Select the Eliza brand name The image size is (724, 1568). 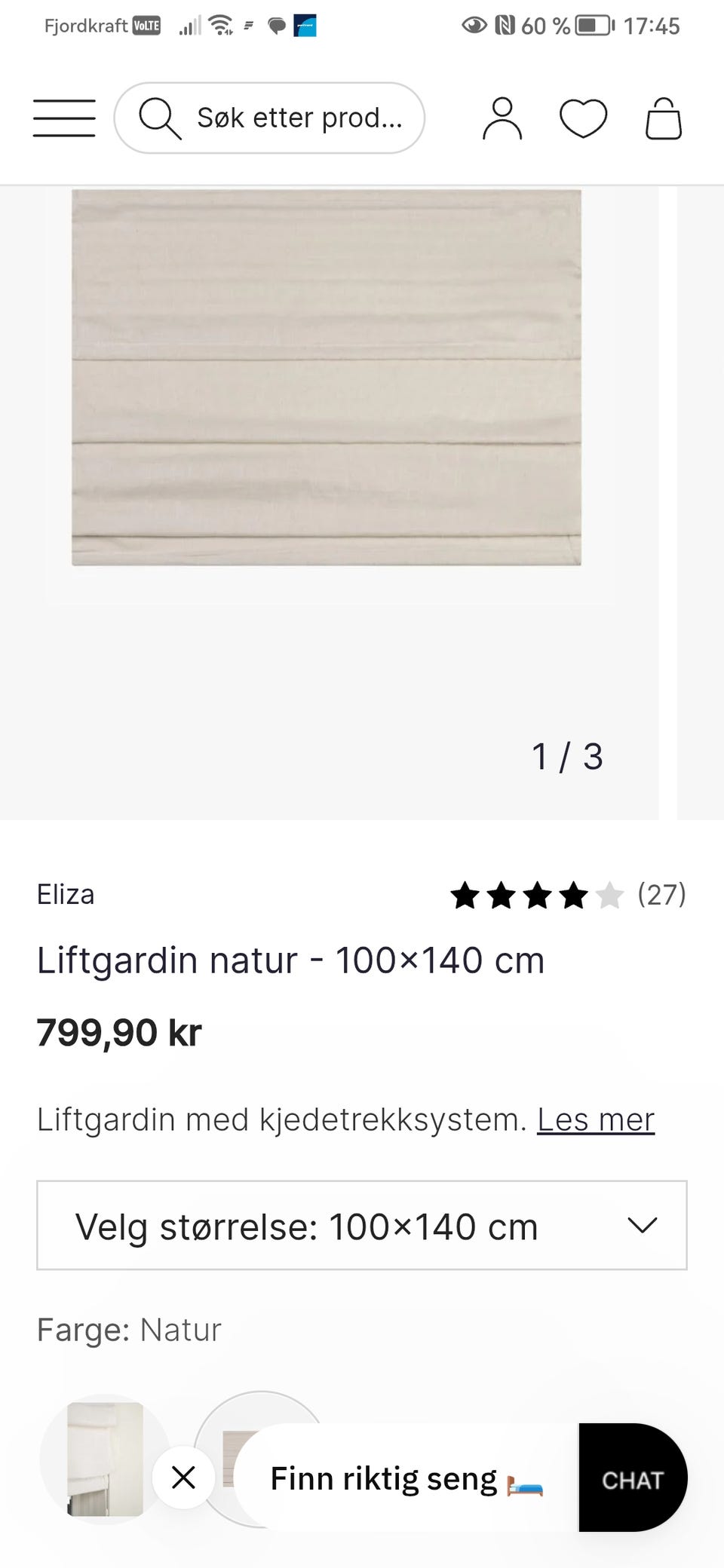tap(66, 895)
